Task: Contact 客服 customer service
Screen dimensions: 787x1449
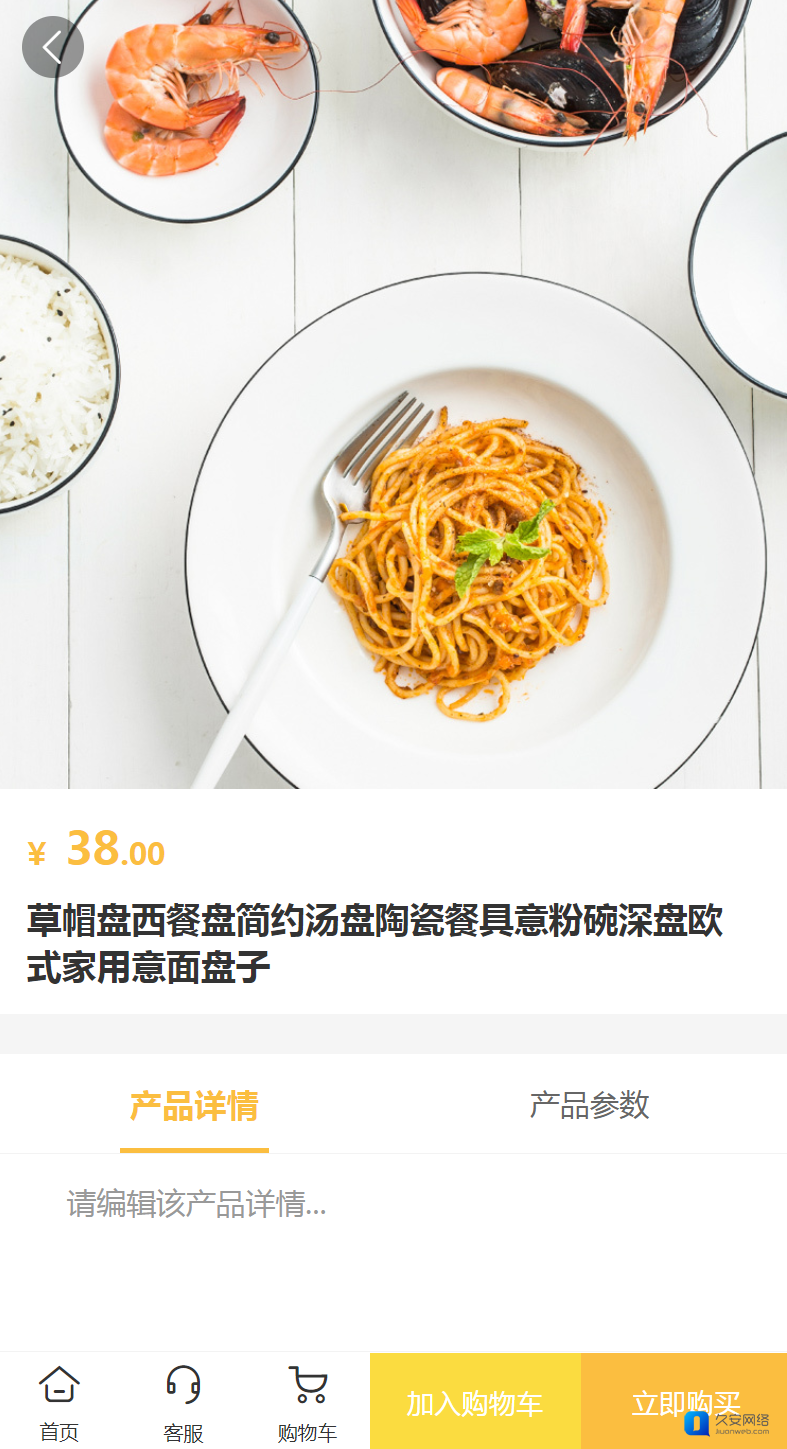Action: click(x=183, y=1403)
